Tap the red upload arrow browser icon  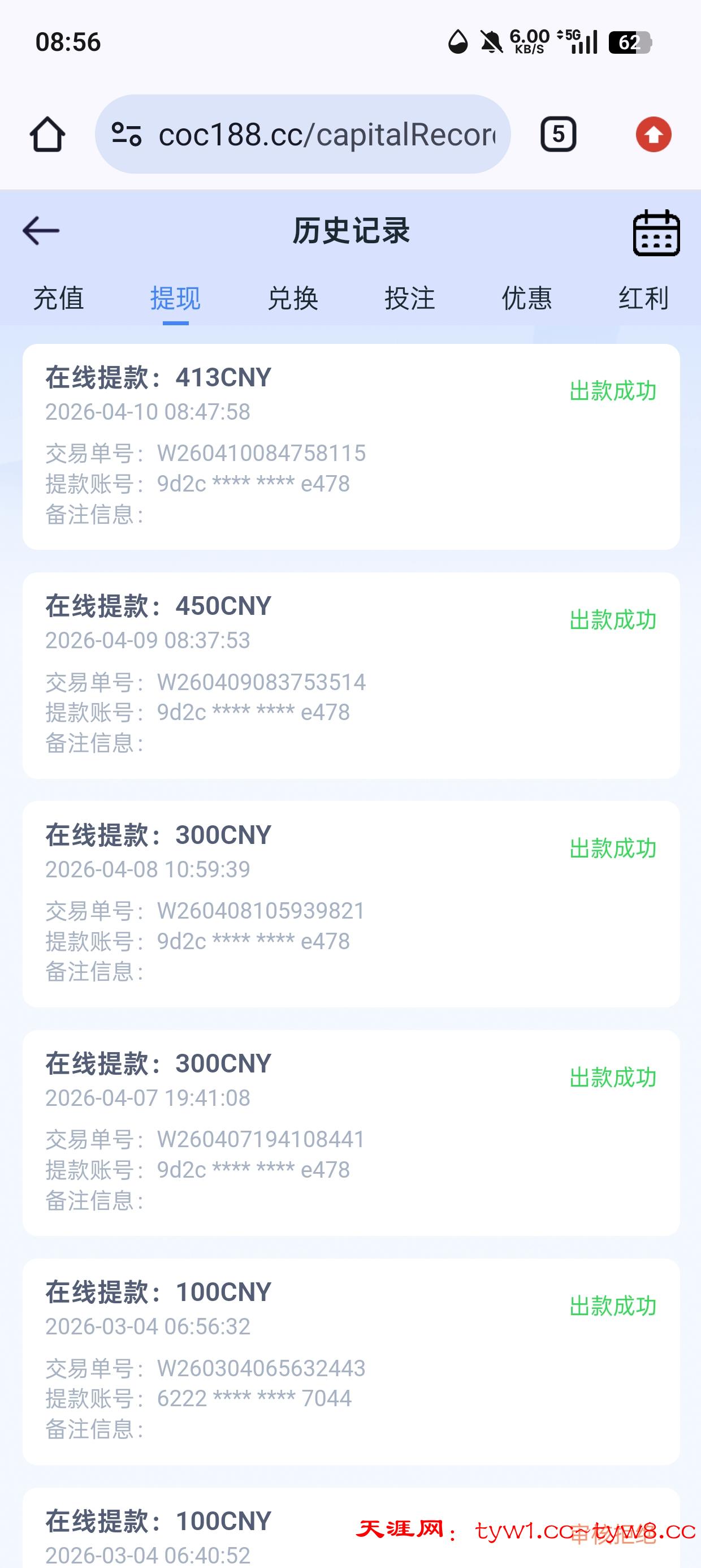pyautogui.click(x=654, y=134)
